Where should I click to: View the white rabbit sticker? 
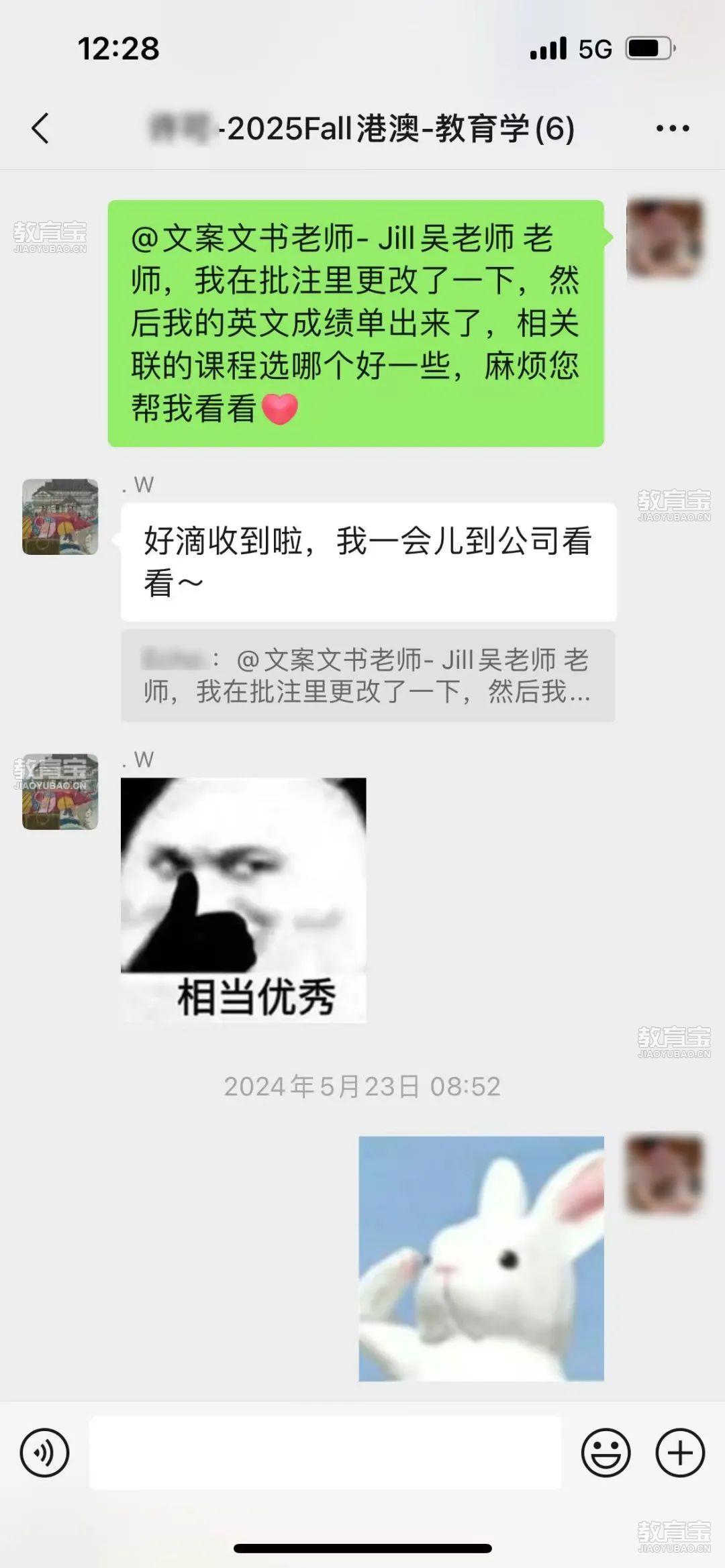[x=481, y=1258]
